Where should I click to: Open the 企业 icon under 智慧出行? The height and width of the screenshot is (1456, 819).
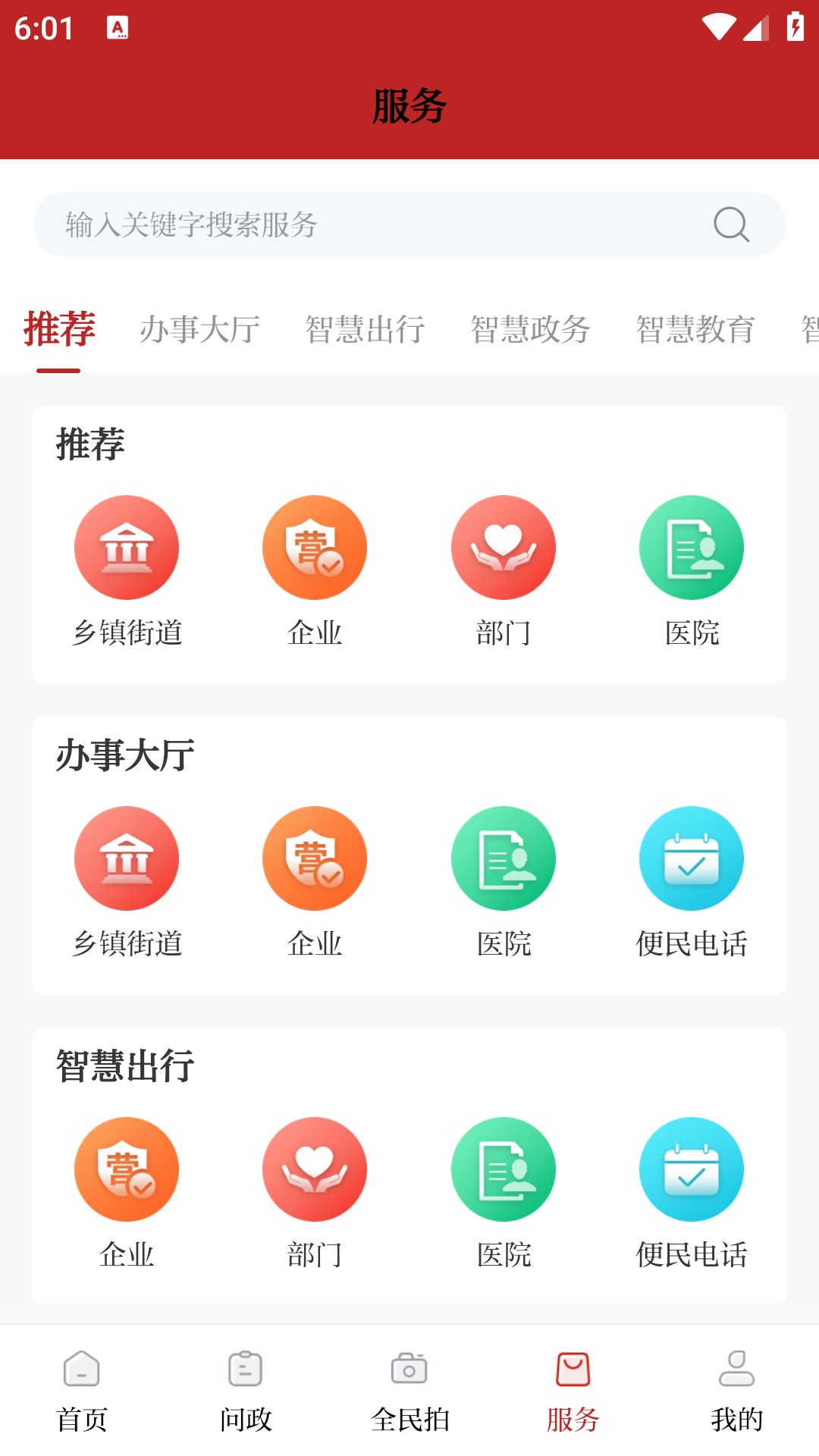point(127,1169)
